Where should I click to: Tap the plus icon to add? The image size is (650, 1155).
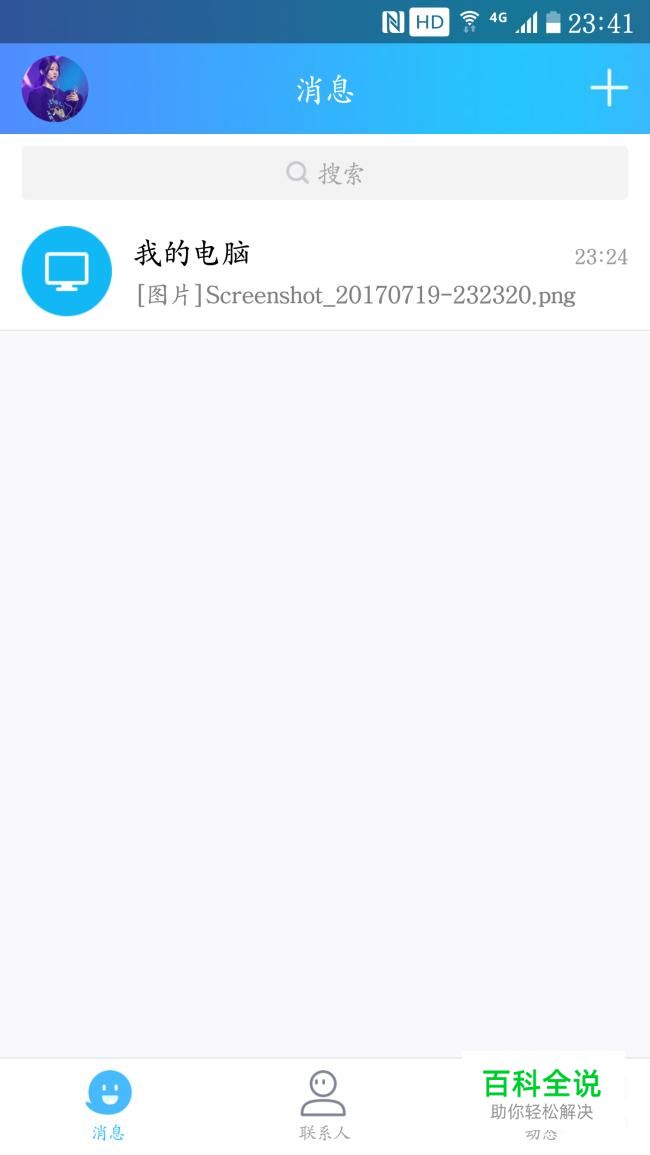(608, 89)
